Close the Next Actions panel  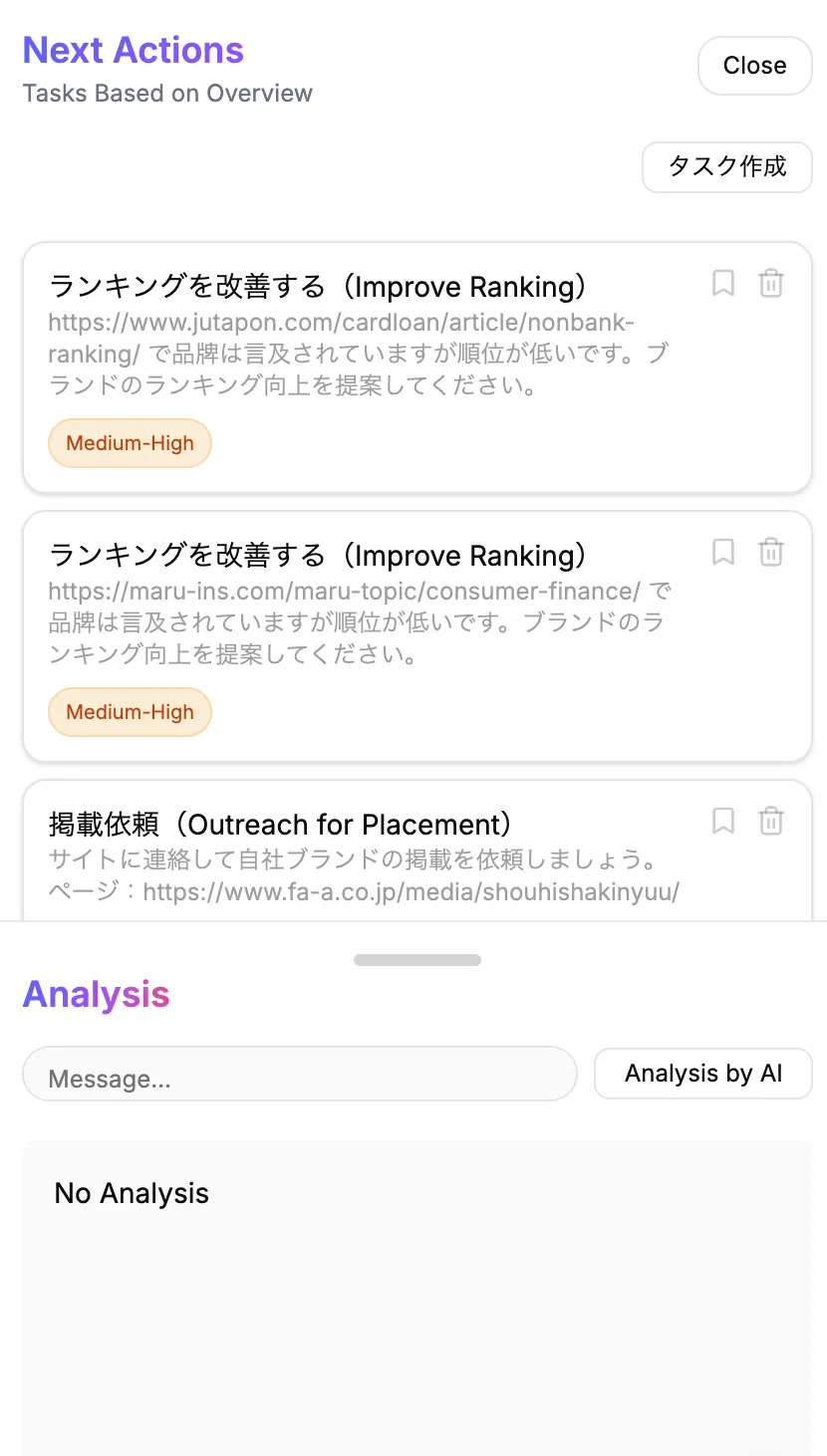click(x=754, y=65)
